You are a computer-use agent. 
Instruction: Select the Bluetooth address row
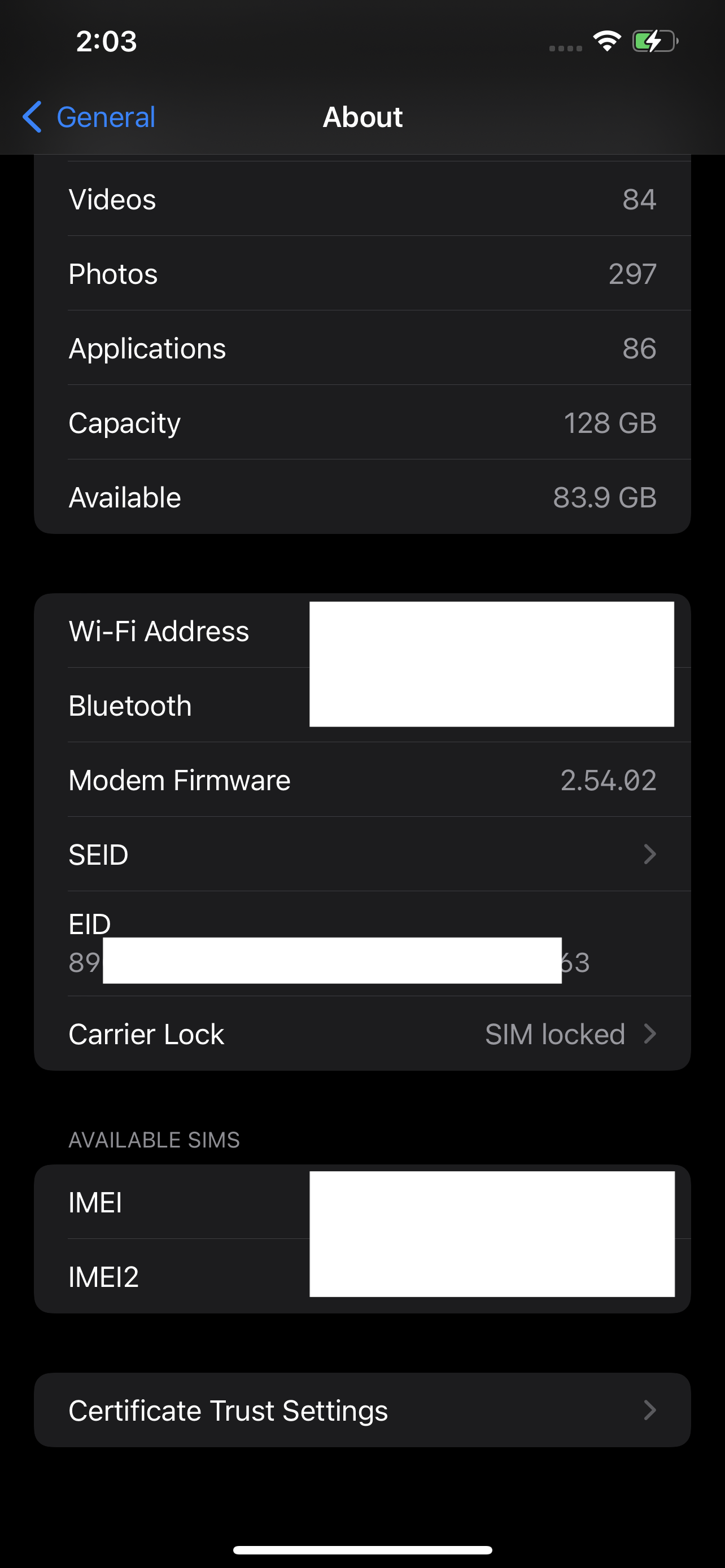pos(362,706)
